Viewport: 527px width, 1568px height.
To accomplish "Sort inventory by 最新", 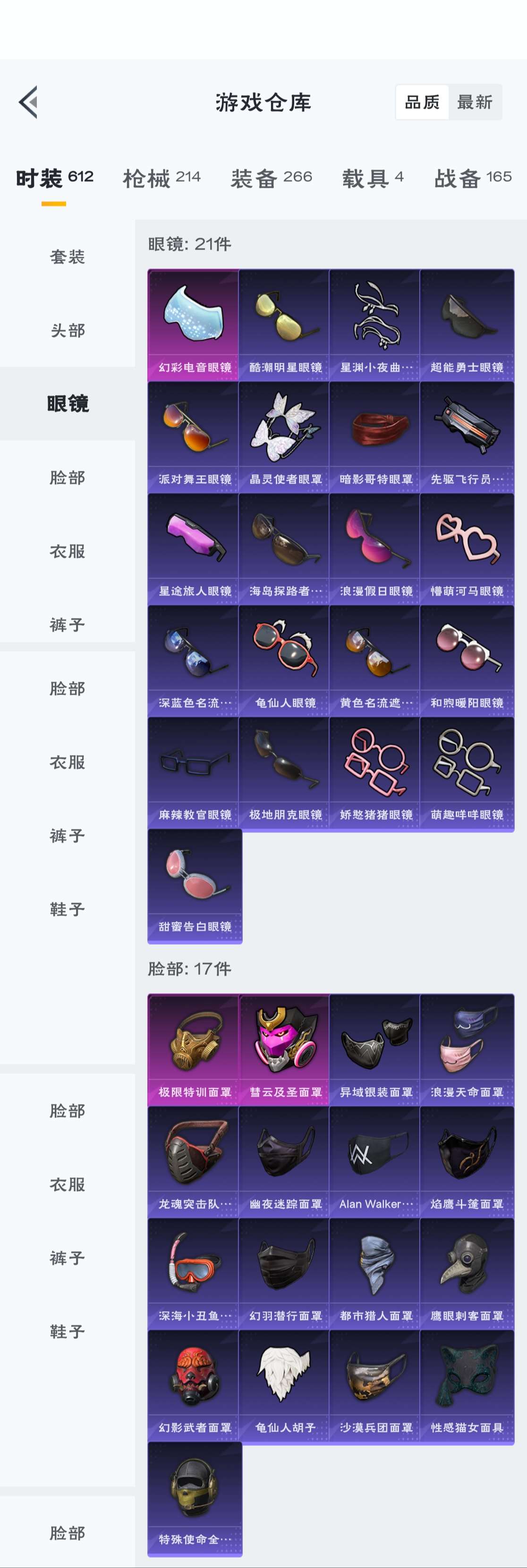I will click(x=475, y=102).
